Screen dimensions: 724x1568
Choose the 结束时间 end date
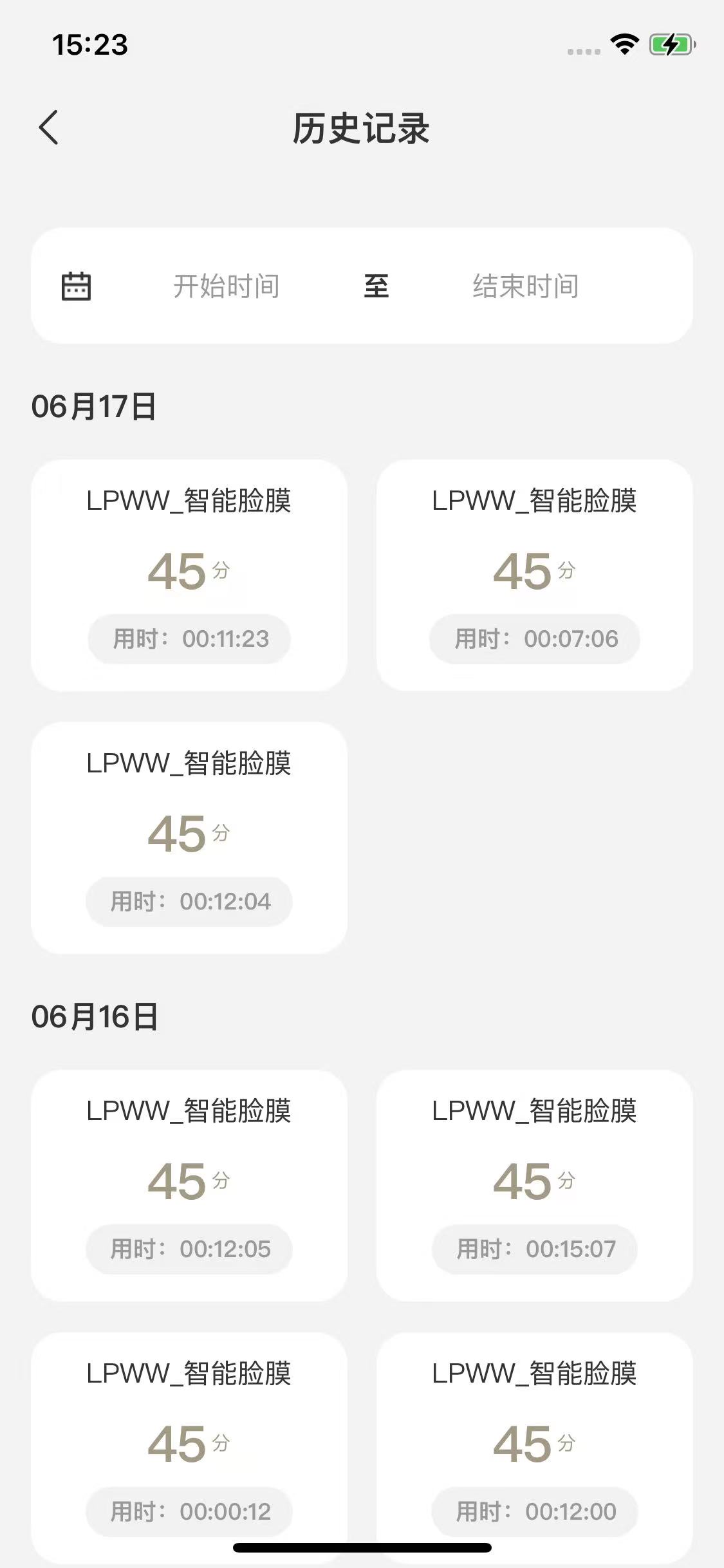tap(525, 286)
